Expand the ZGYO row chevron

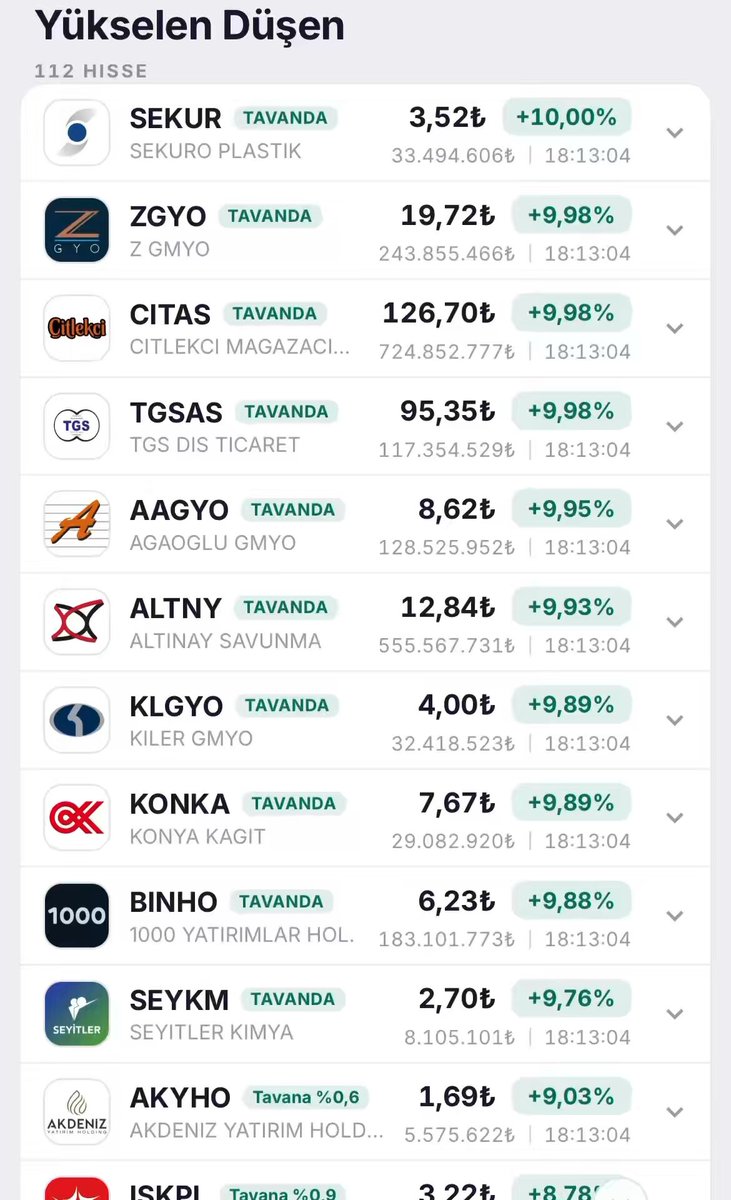(x=675, y=230)
